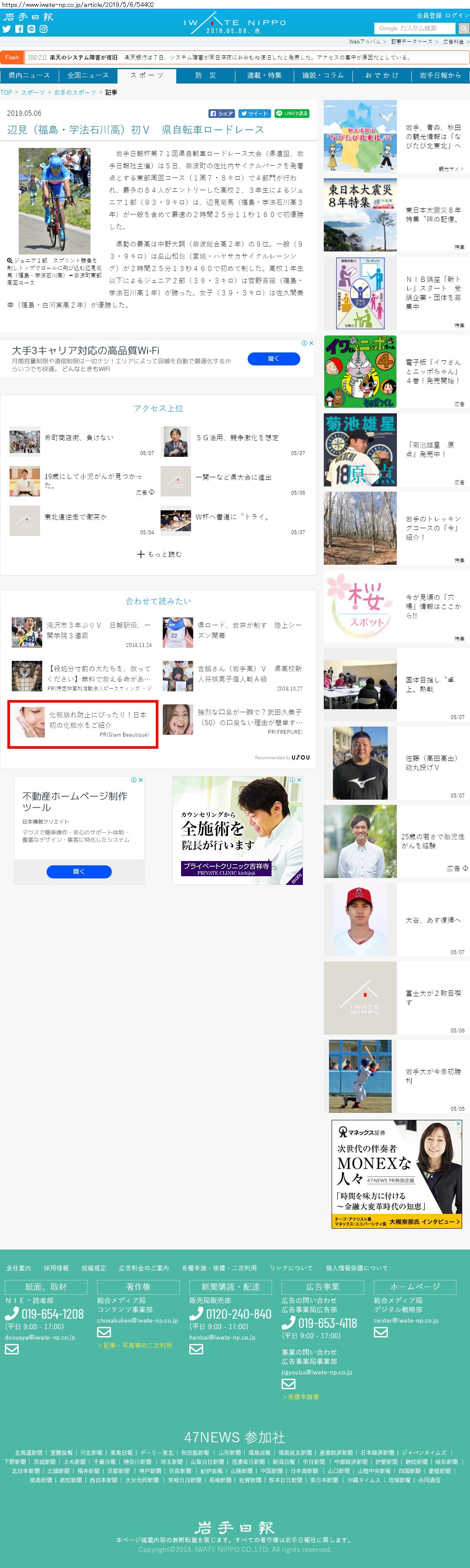470x1568 pixels.
Task: Open the 防災 tab
Action: click(x=205, y=75)
